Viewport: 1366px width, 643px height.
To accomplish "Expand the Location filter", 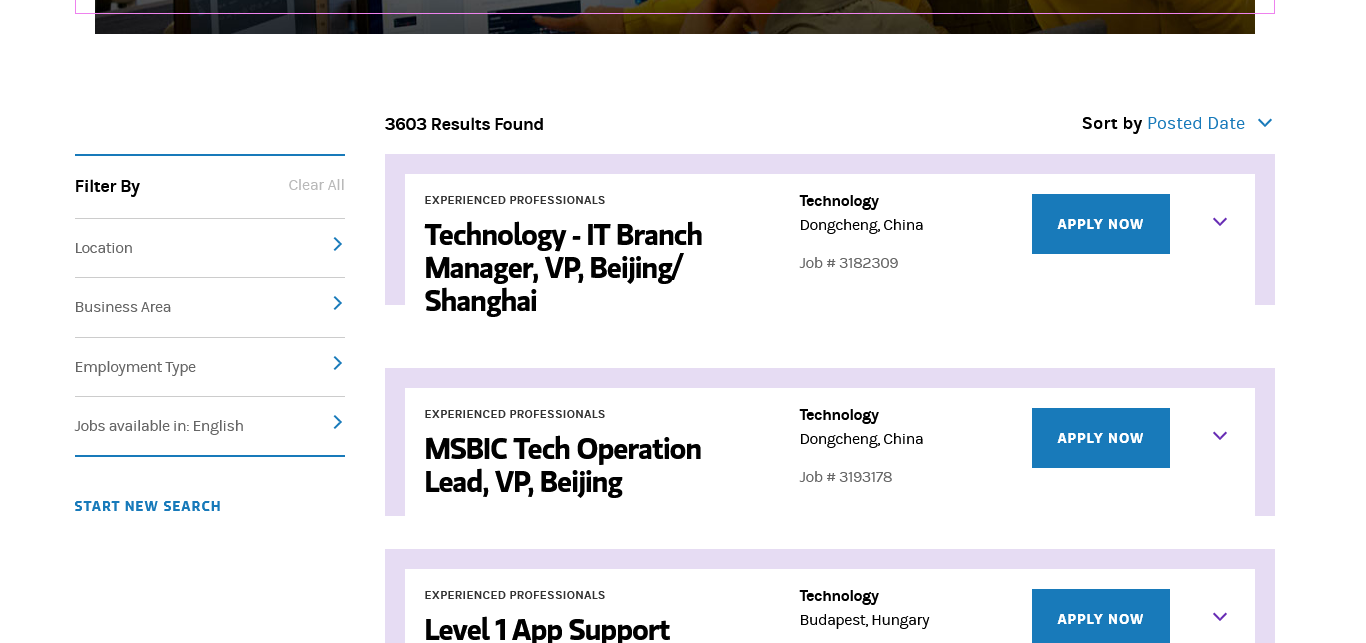I will tap(209, 247).
